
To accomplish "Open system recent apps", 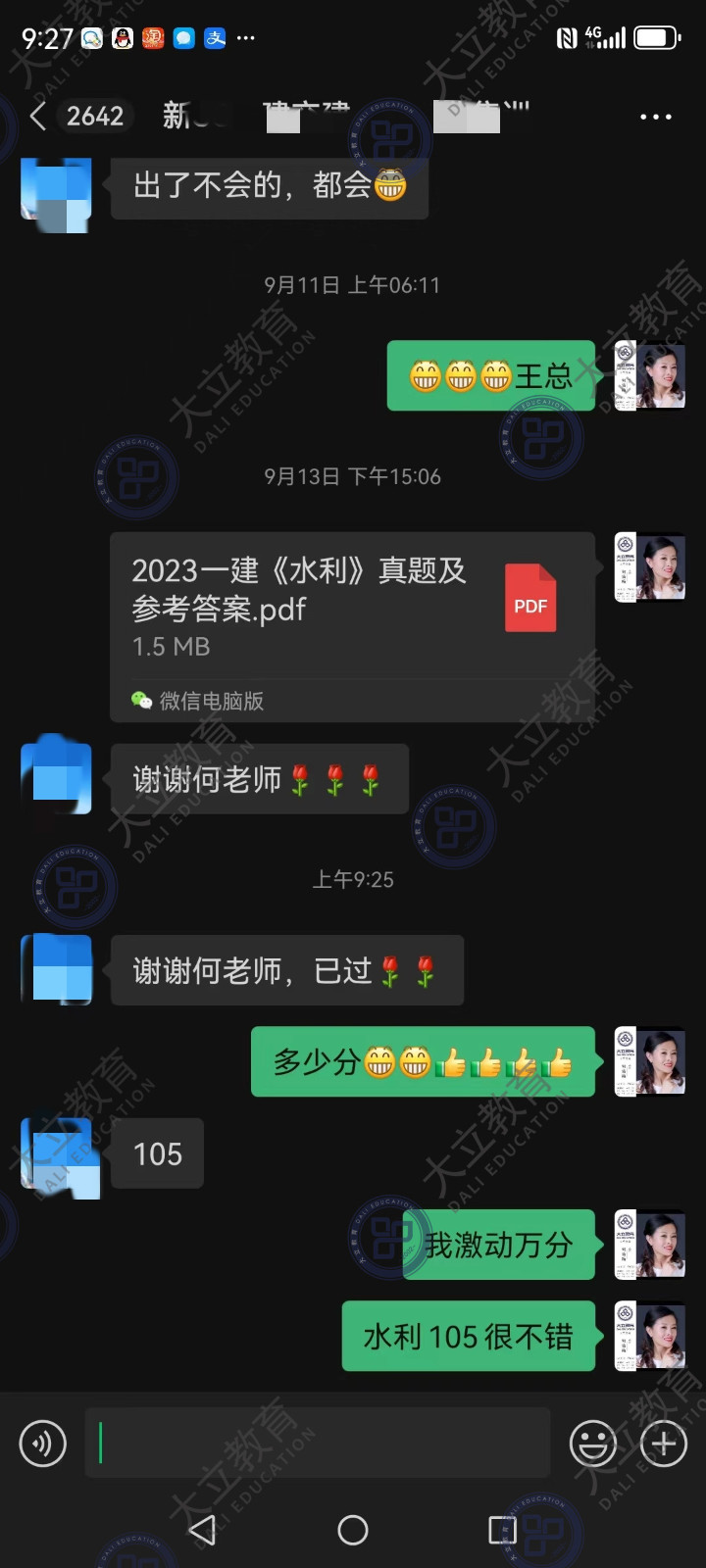I will coord(501,1530).
